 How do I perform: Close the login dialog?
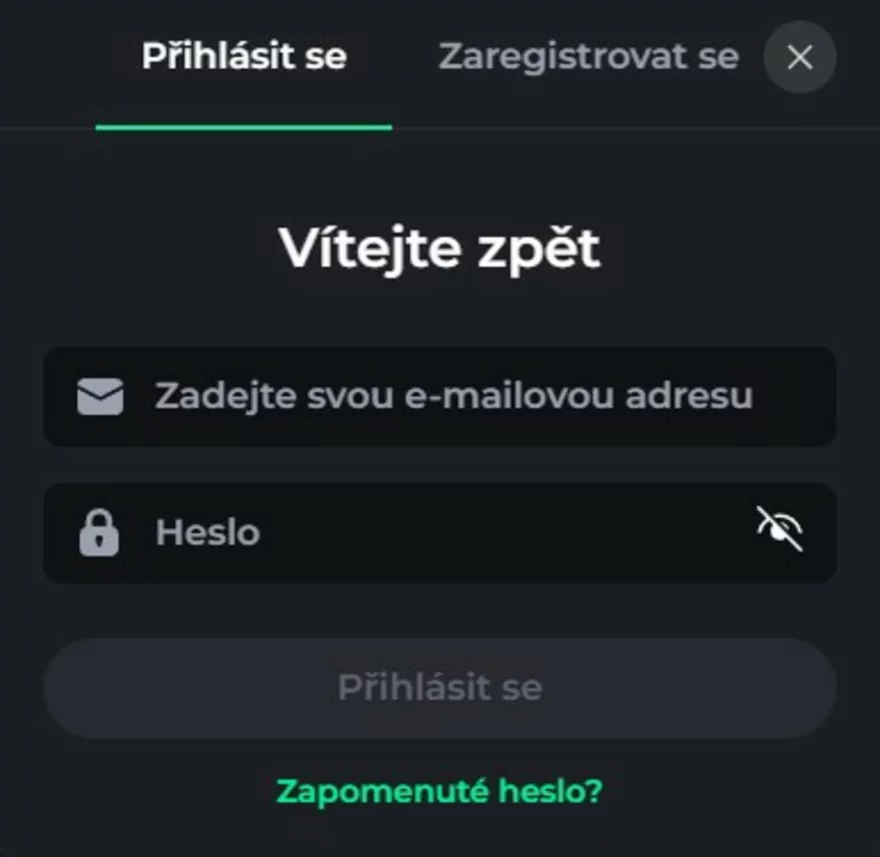click(799, 58)
